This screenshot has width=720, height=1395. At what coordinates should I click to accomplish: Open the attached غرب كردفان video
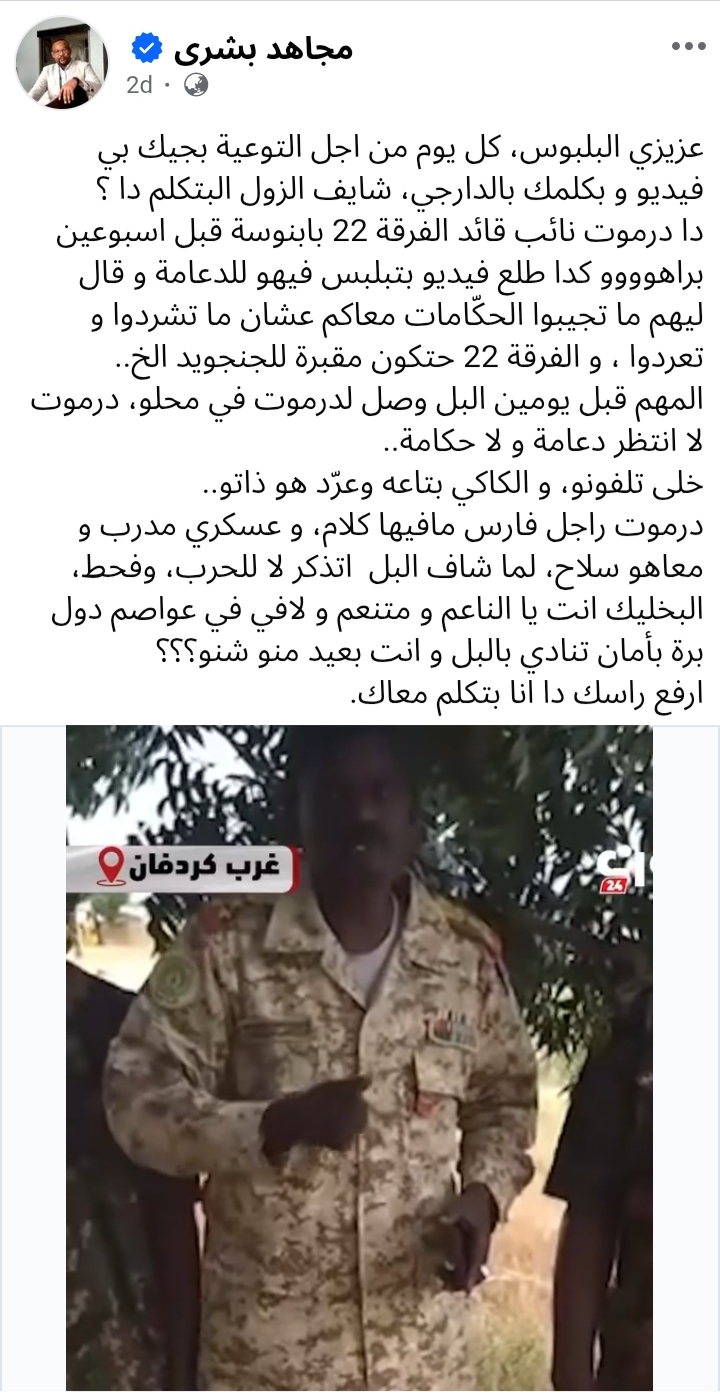point(360,1058)
